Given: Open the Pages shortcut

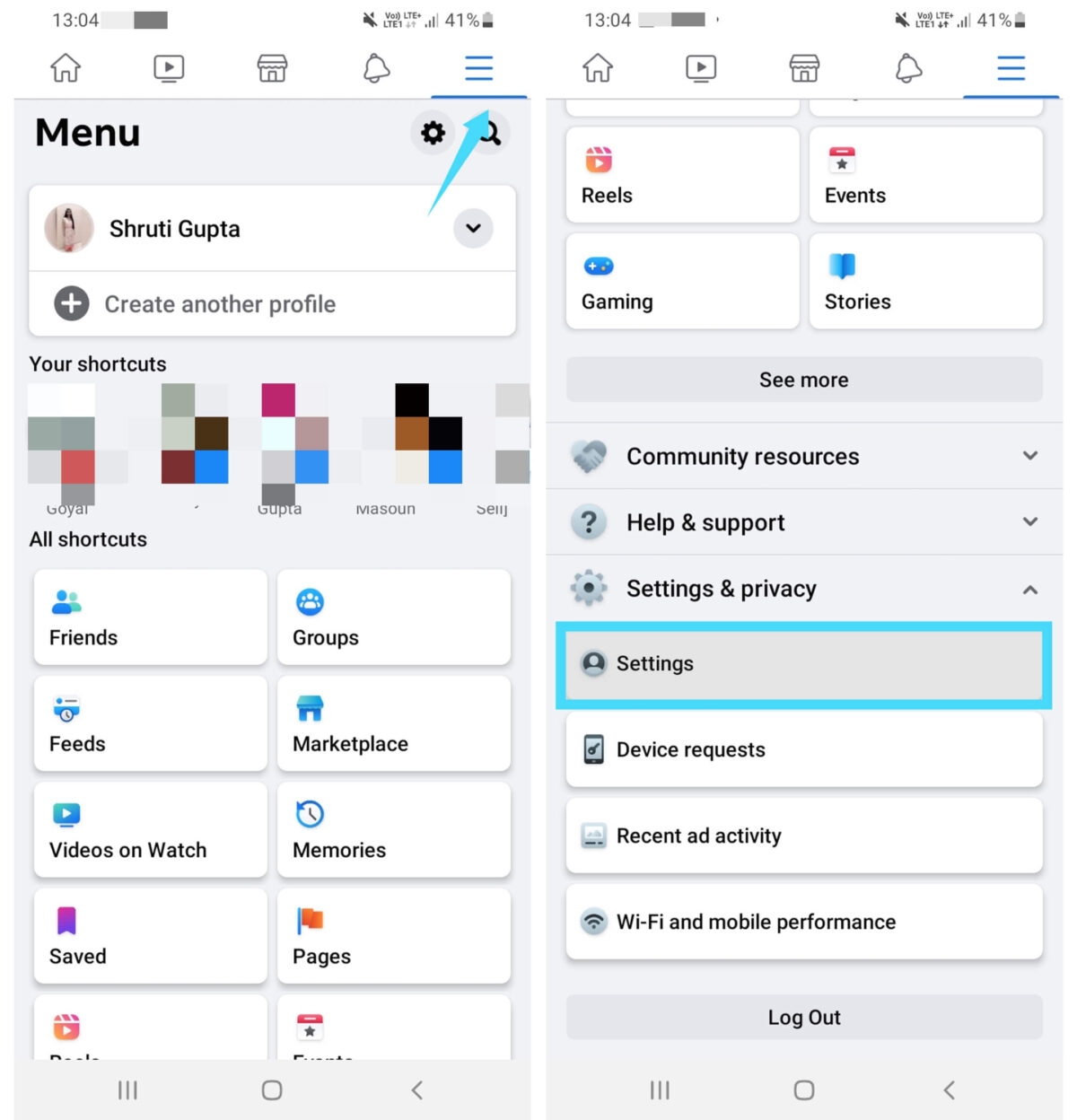Looking at the screenshot, I should tap(393, 936).
